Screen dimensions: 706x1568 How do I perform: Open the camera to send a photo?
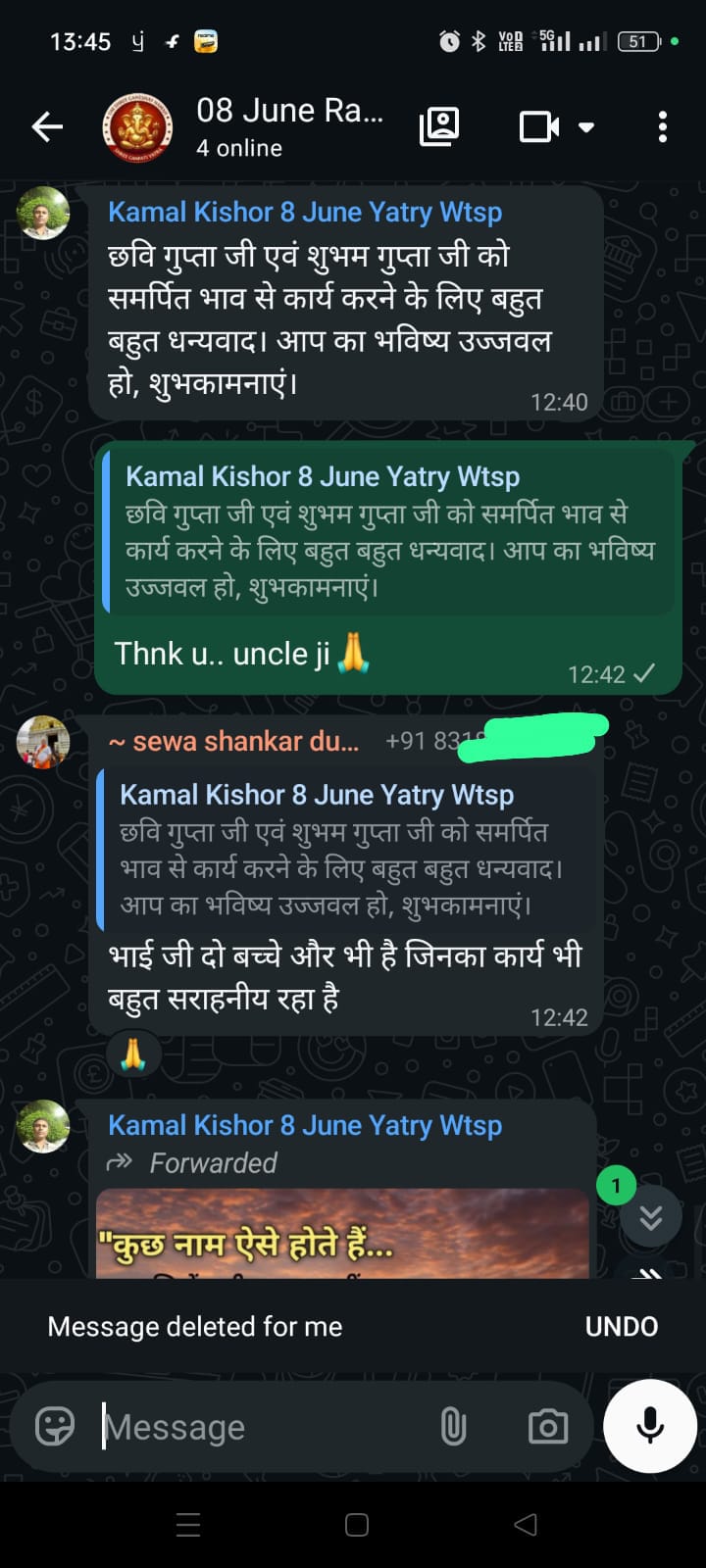[547, 1426]
